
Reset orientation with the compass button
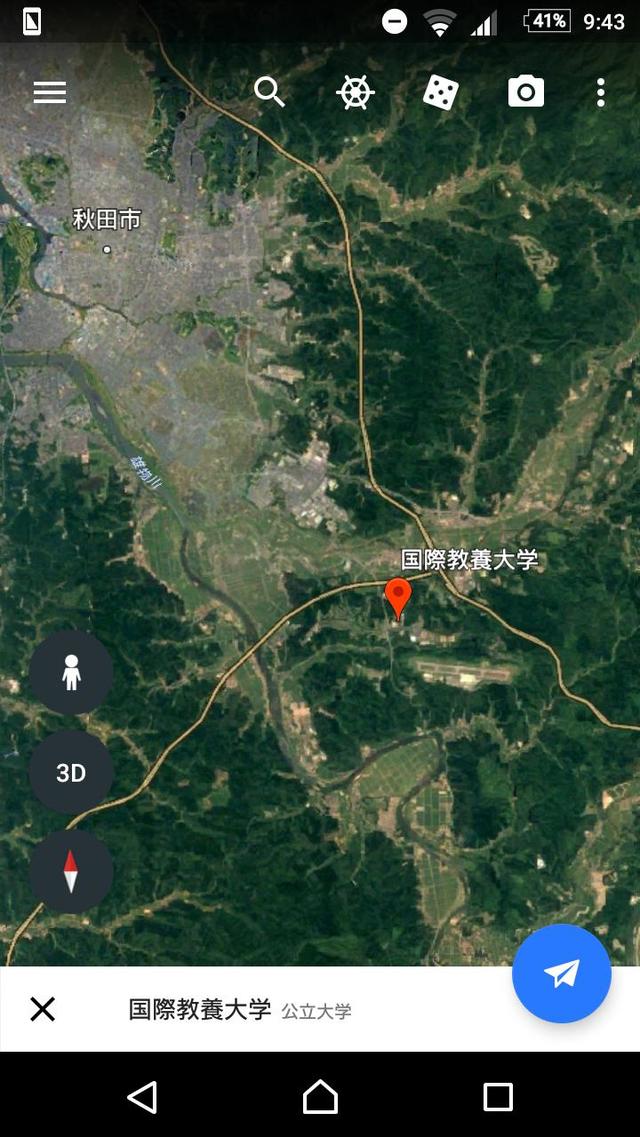pos(71,872)
